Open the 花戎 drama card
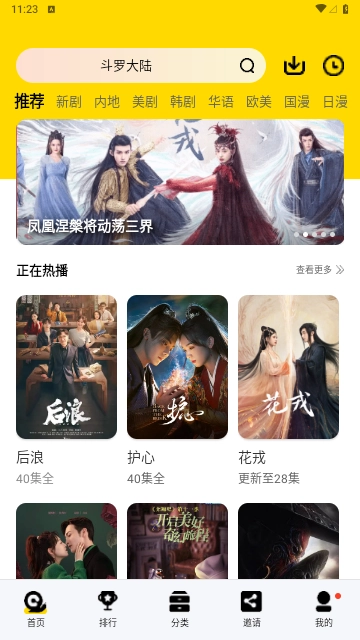Screen dimensions: 360x640 point(289,390)
